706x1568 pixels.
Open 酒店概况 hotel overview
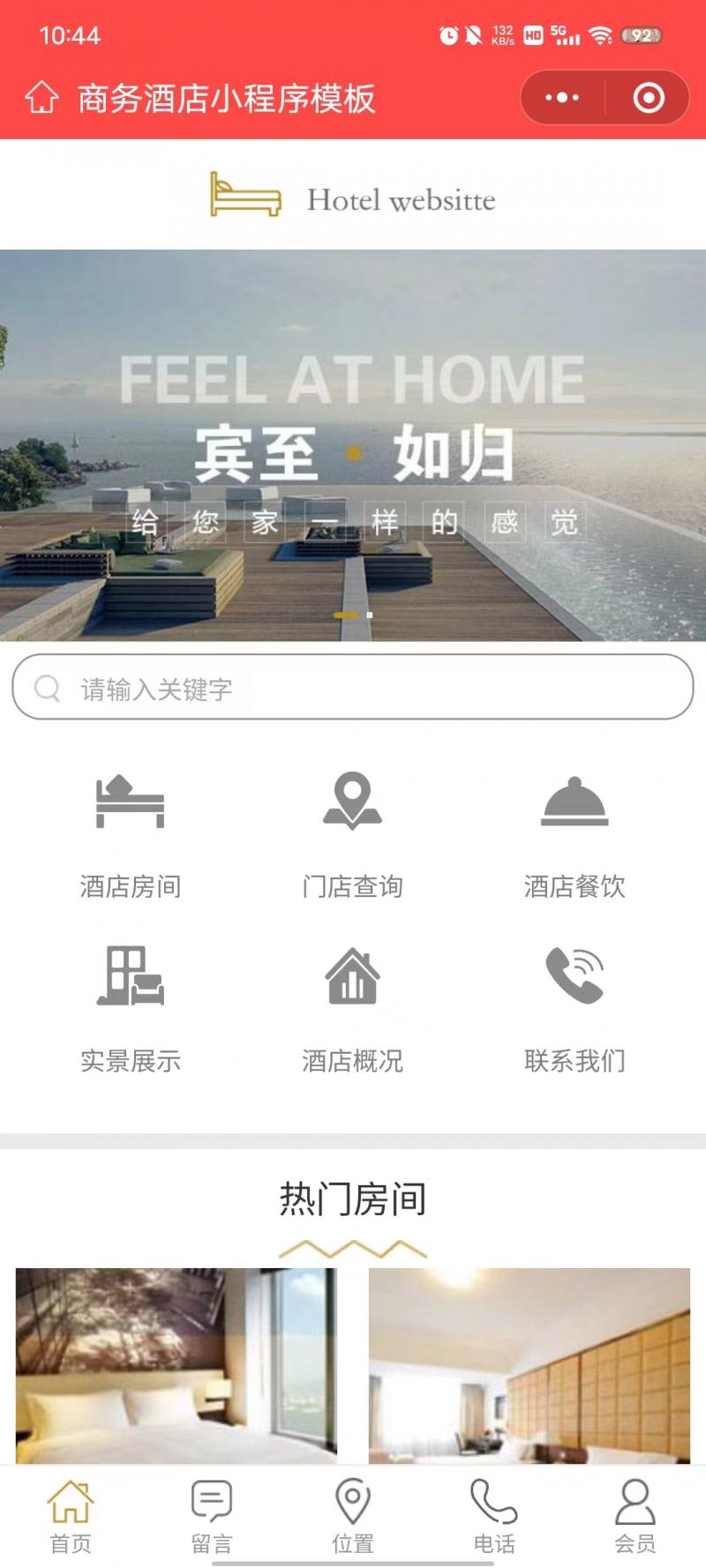click(353, 1009)
